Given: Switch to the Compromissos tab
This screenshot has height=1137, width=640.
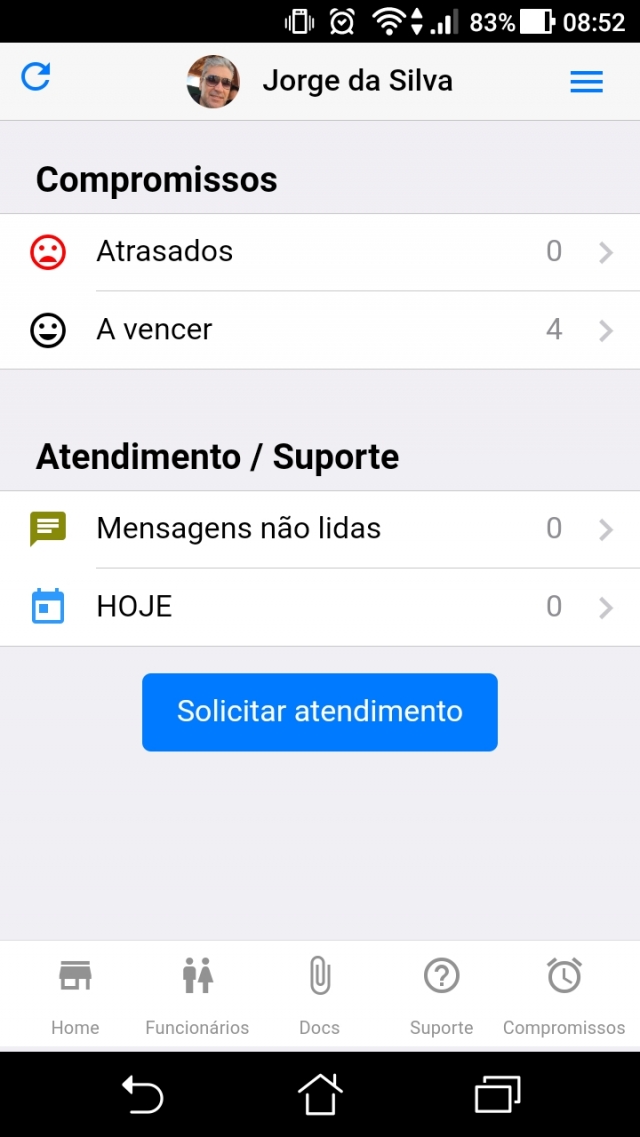Looking at the screenshot, I should pyautogui.click(x=564, y=995).
